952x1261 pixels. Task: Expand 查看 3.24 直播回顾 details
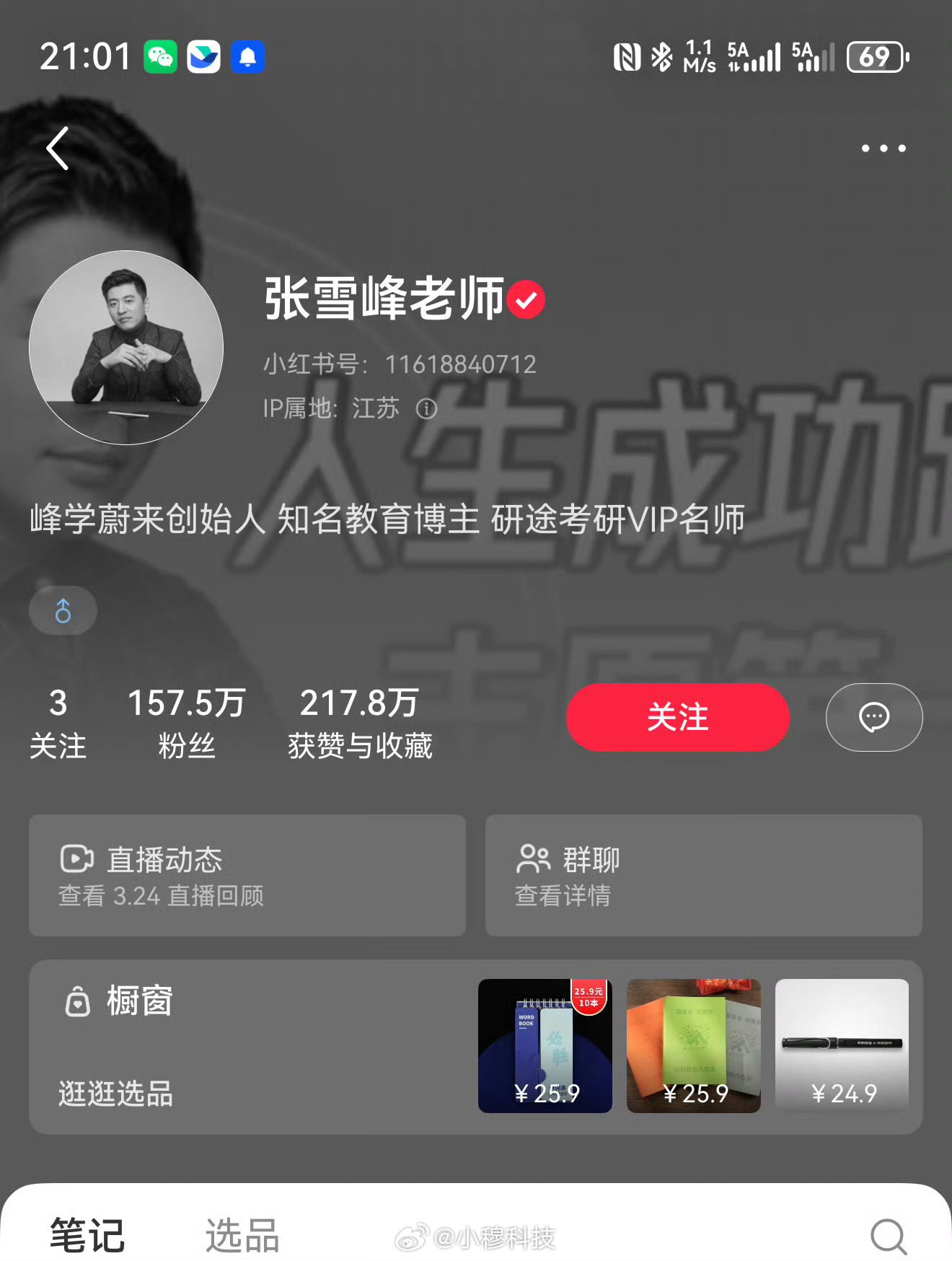point(162,897)
